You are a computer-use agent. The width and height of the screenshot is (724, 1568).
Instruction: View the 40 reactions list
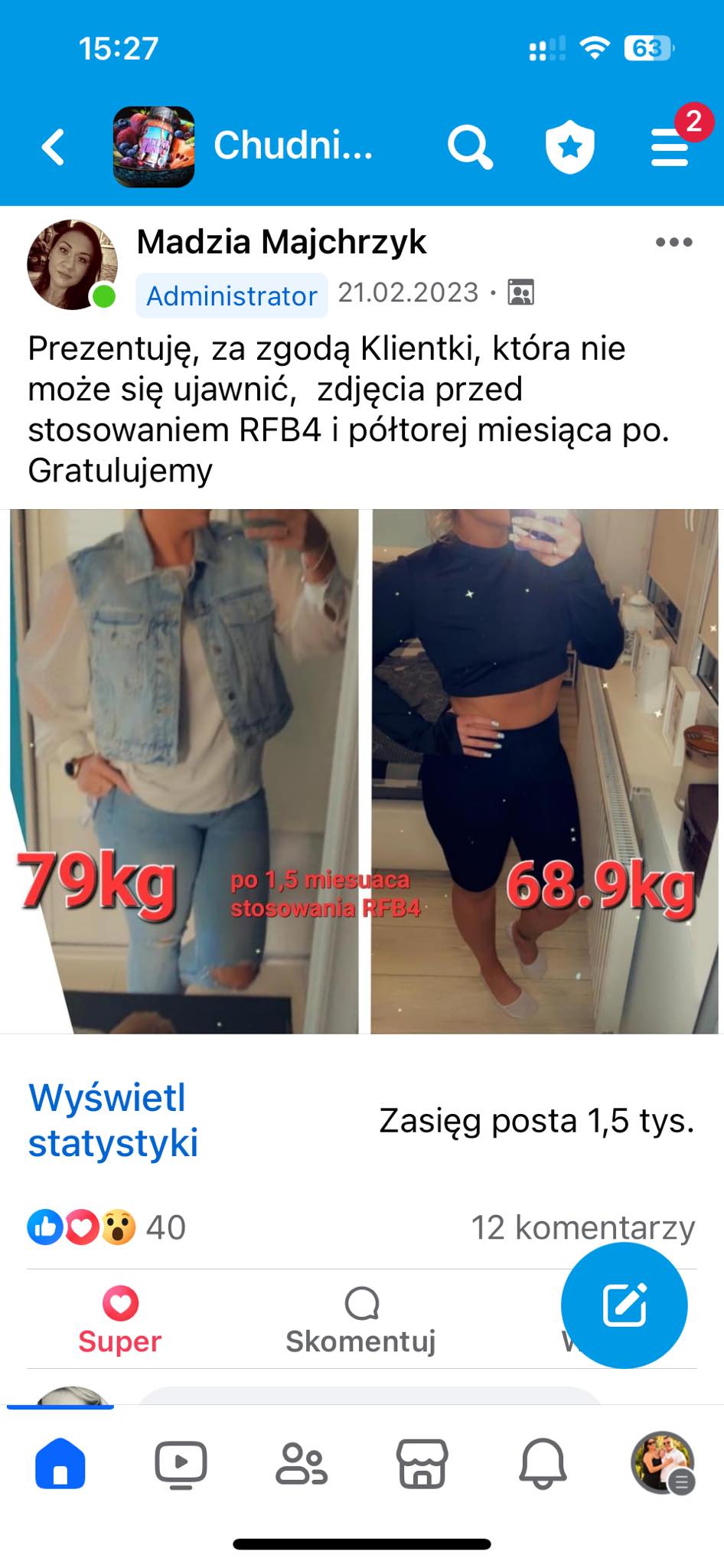107,1227
